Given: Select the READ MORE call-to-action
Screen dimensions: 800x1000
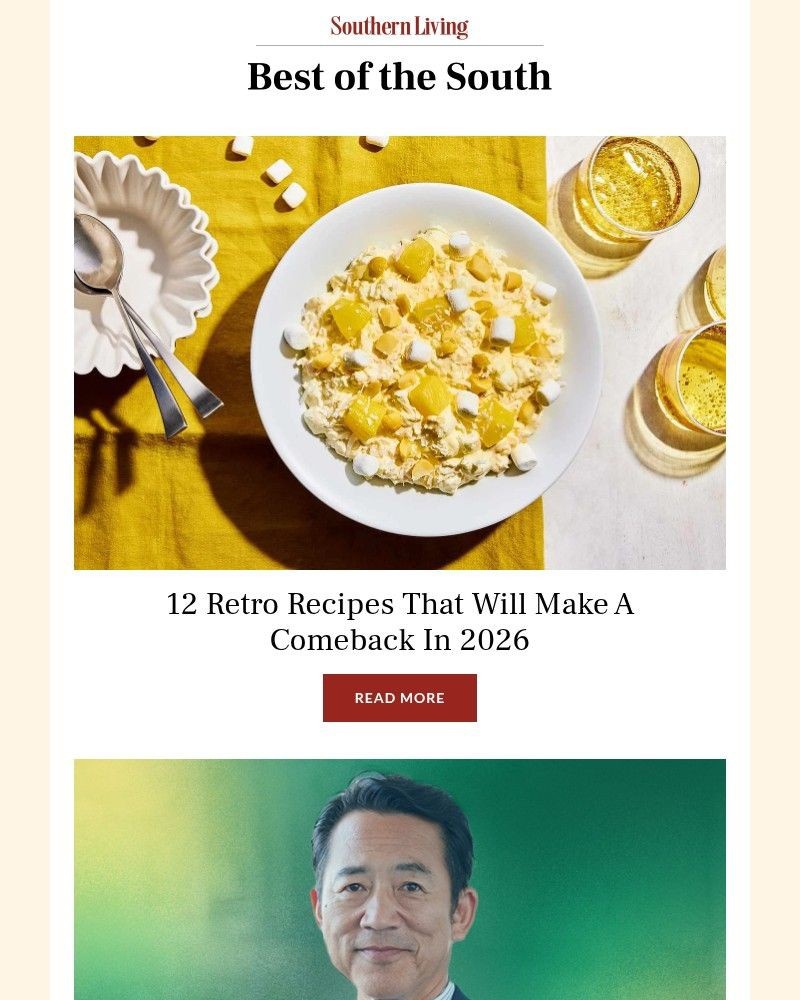Looking at the screenshot, I should tap(400, 697).
